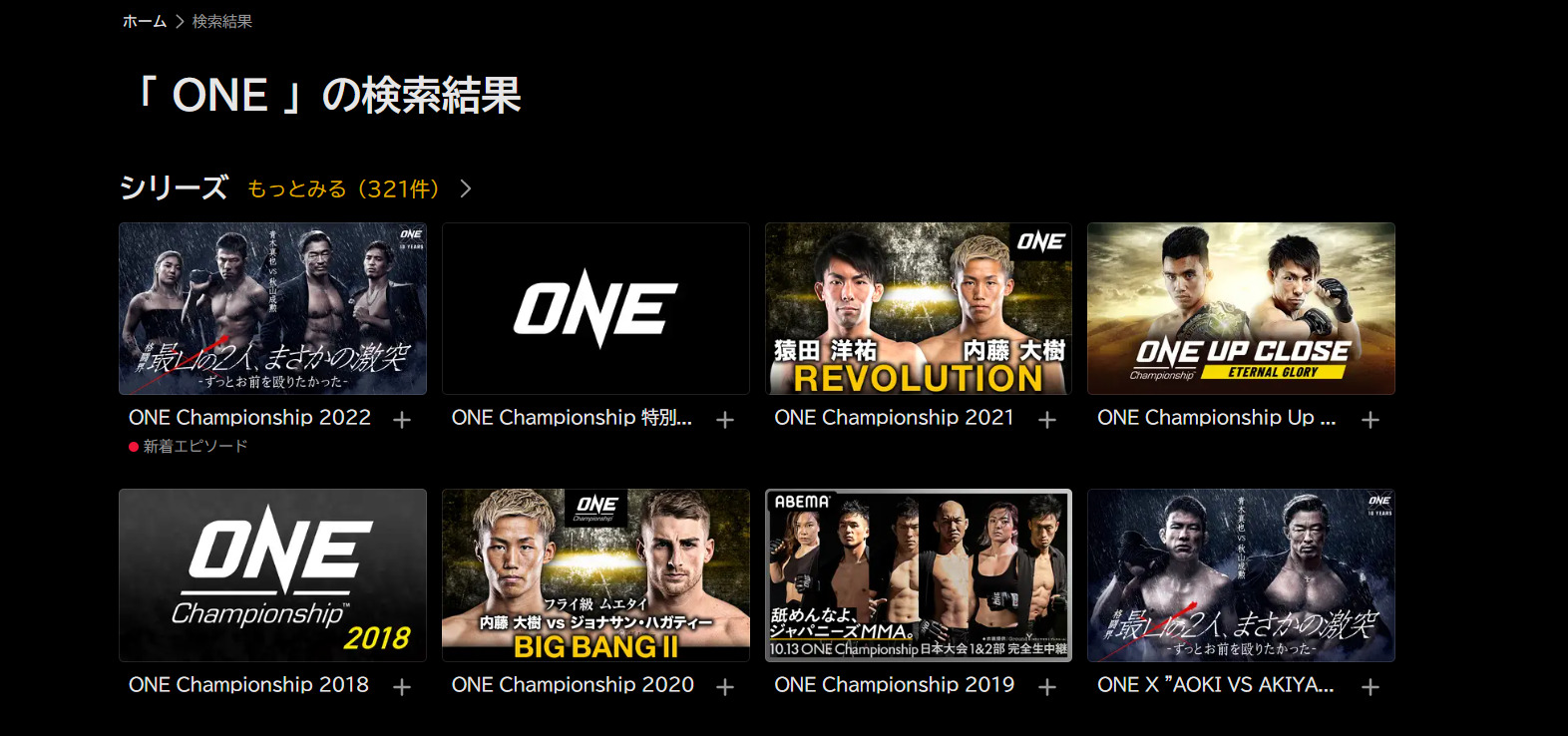Open ONE Championship 2021 series
Screen dimensions: 1568x736
tap(918, 308)
